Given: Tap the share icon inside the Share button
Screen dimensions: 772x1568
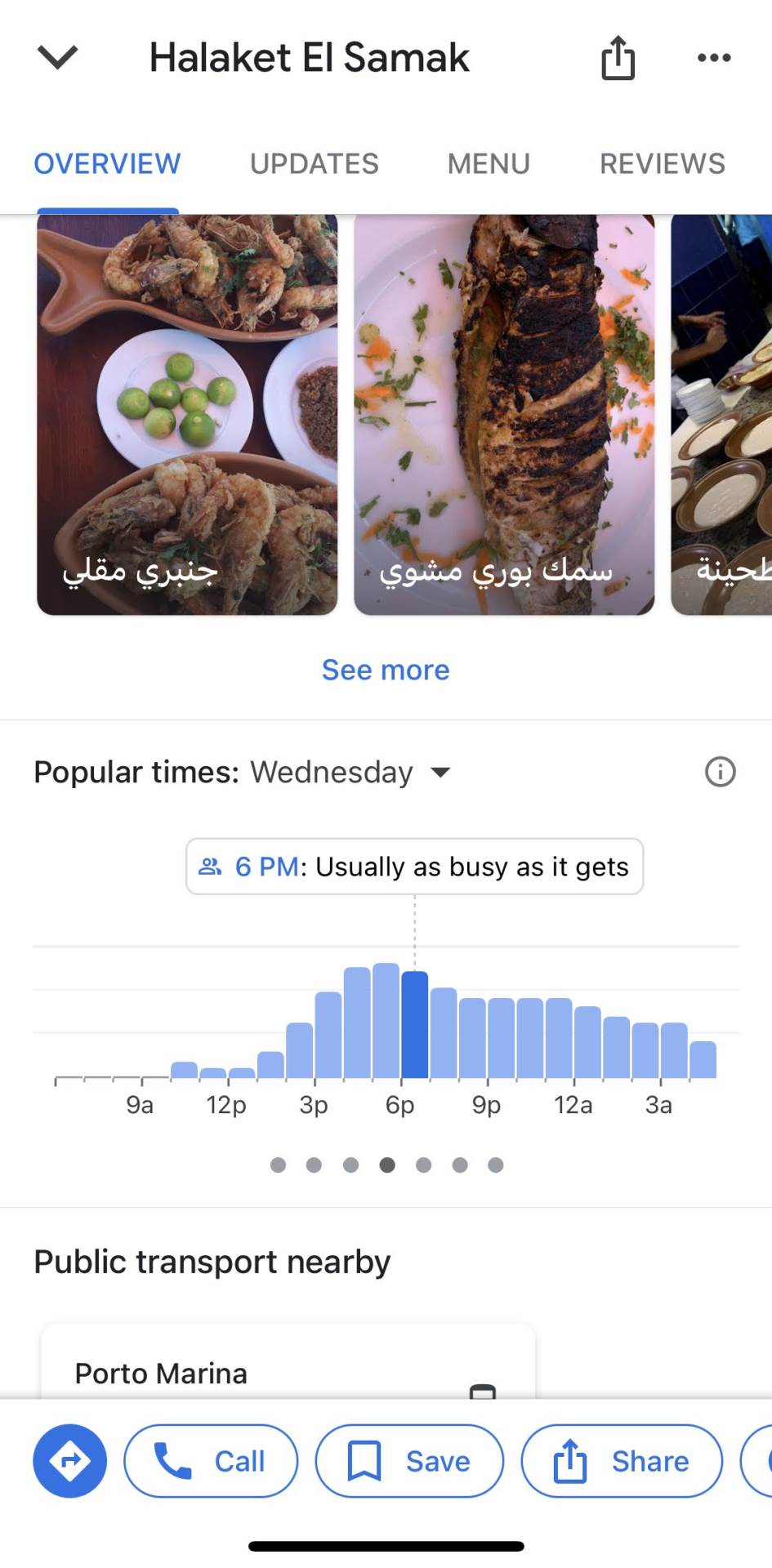Looking at the screenshot, I should click(570, 1461).
